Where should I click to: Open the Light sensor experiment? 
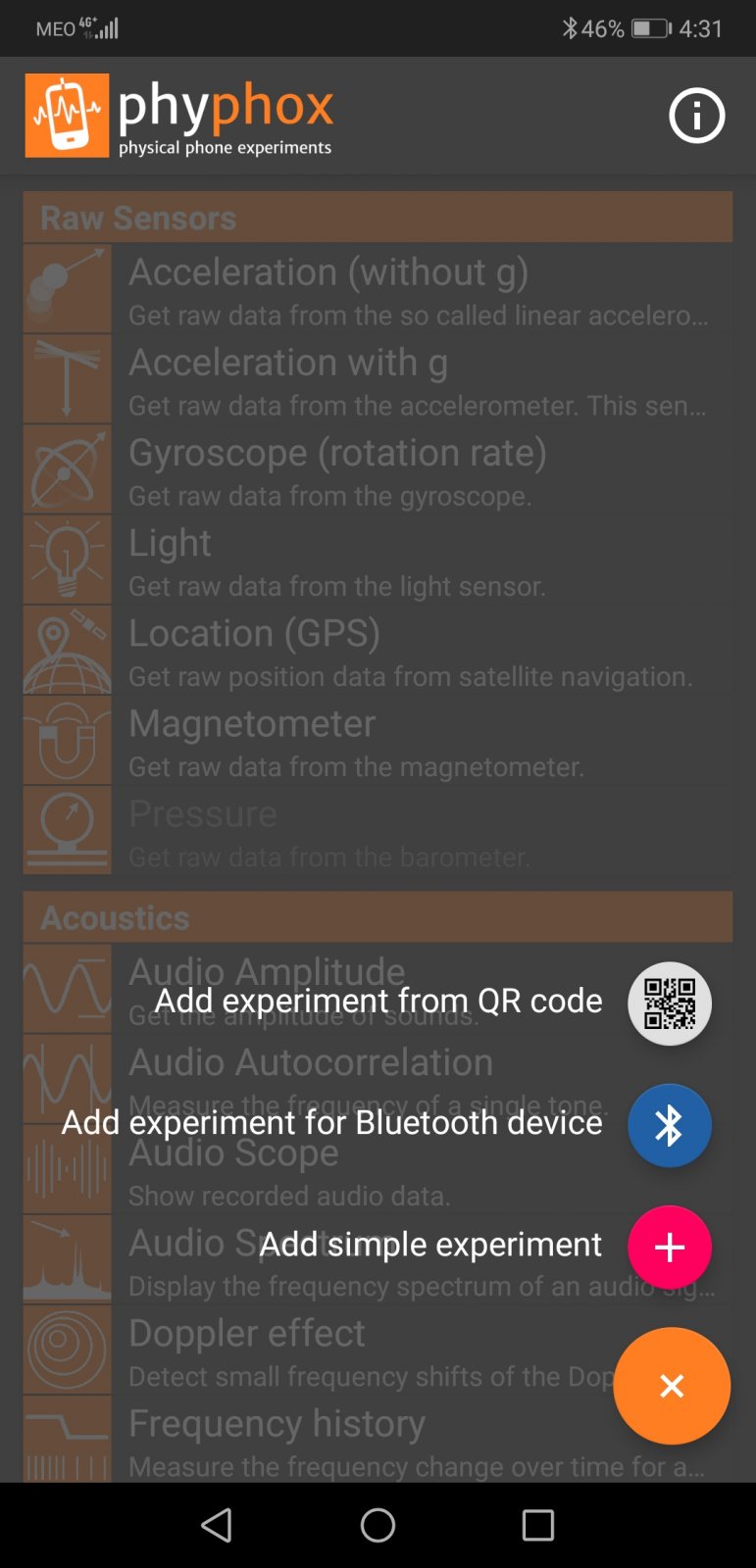pos(378,560)
